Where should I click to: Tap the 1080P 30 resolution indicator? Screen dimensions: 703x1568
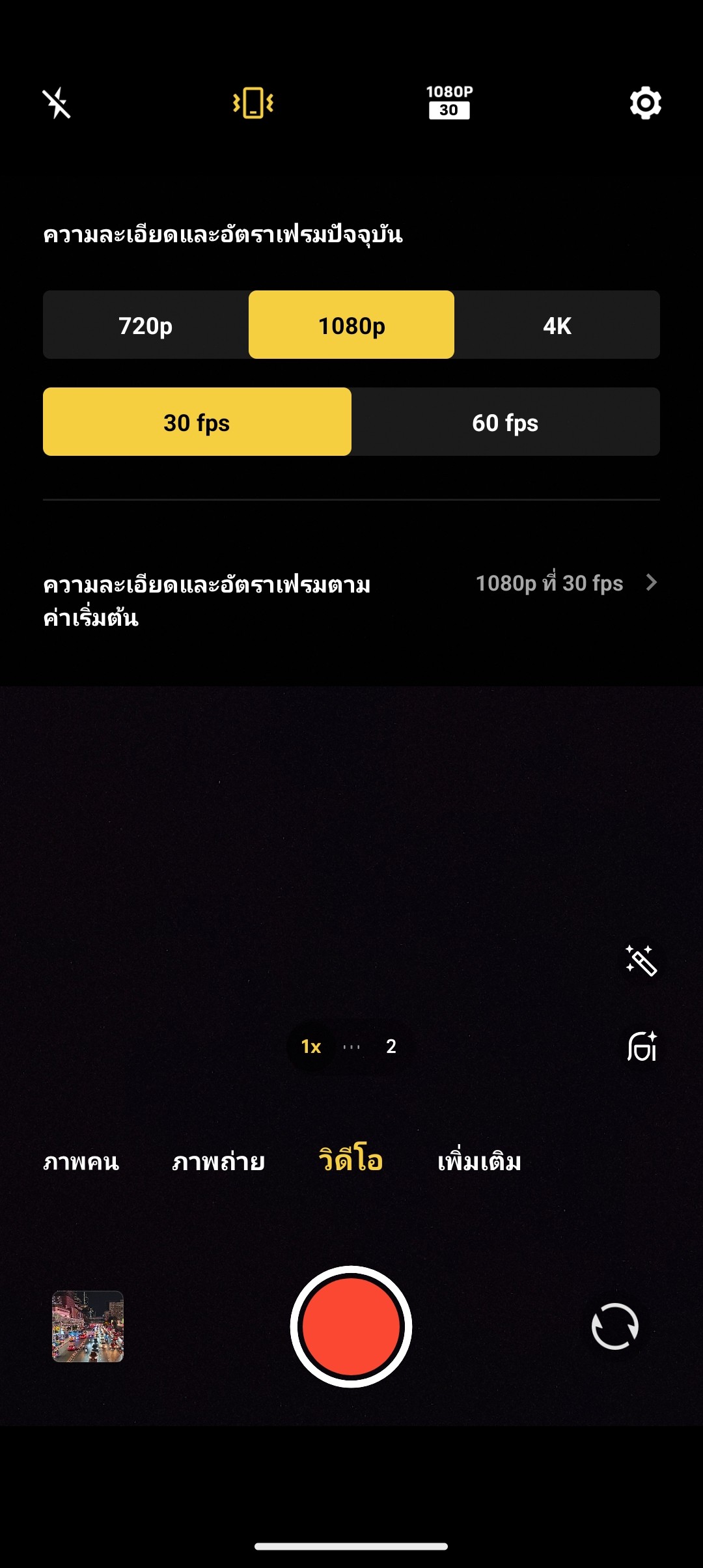coord(449,102)
